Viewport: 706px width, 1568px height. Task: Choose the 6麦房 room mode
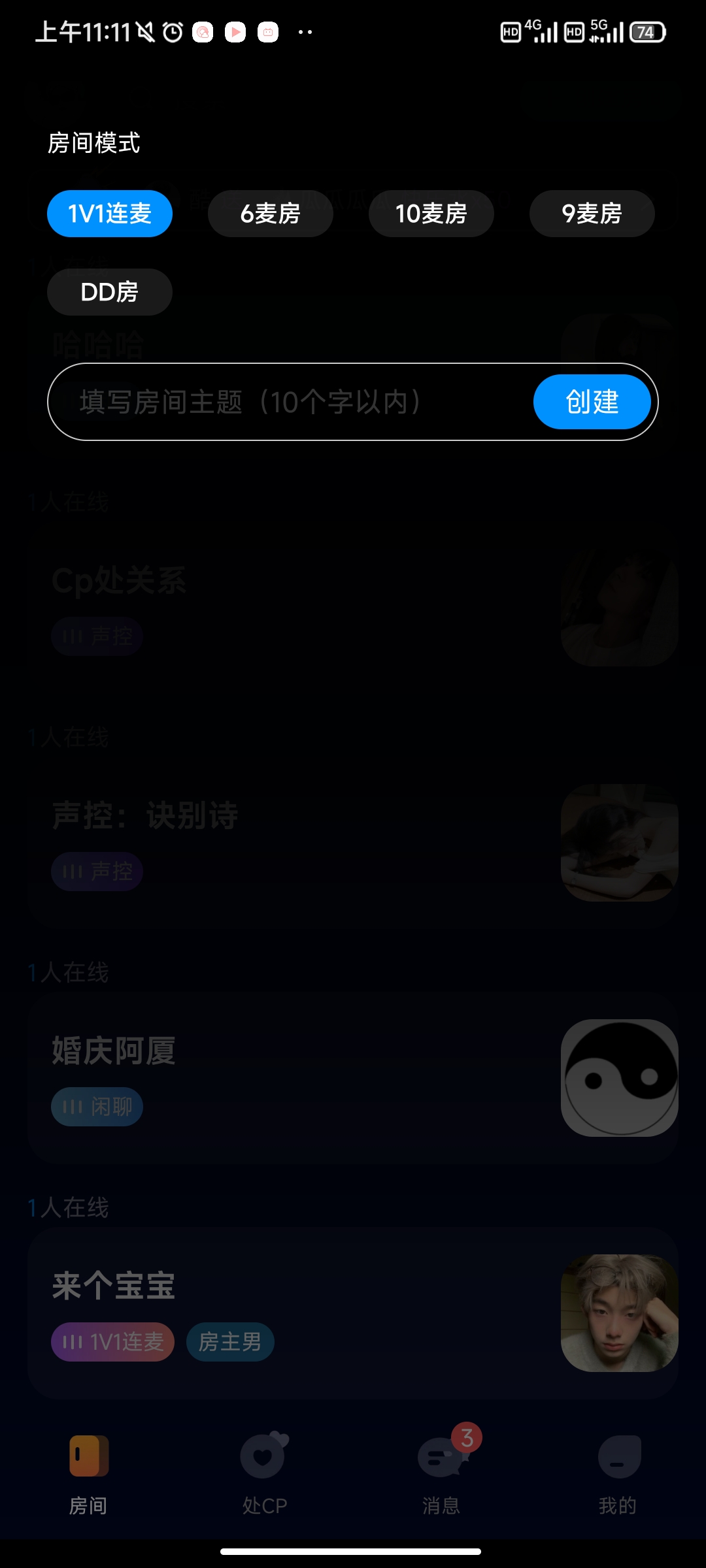point(271,214)
